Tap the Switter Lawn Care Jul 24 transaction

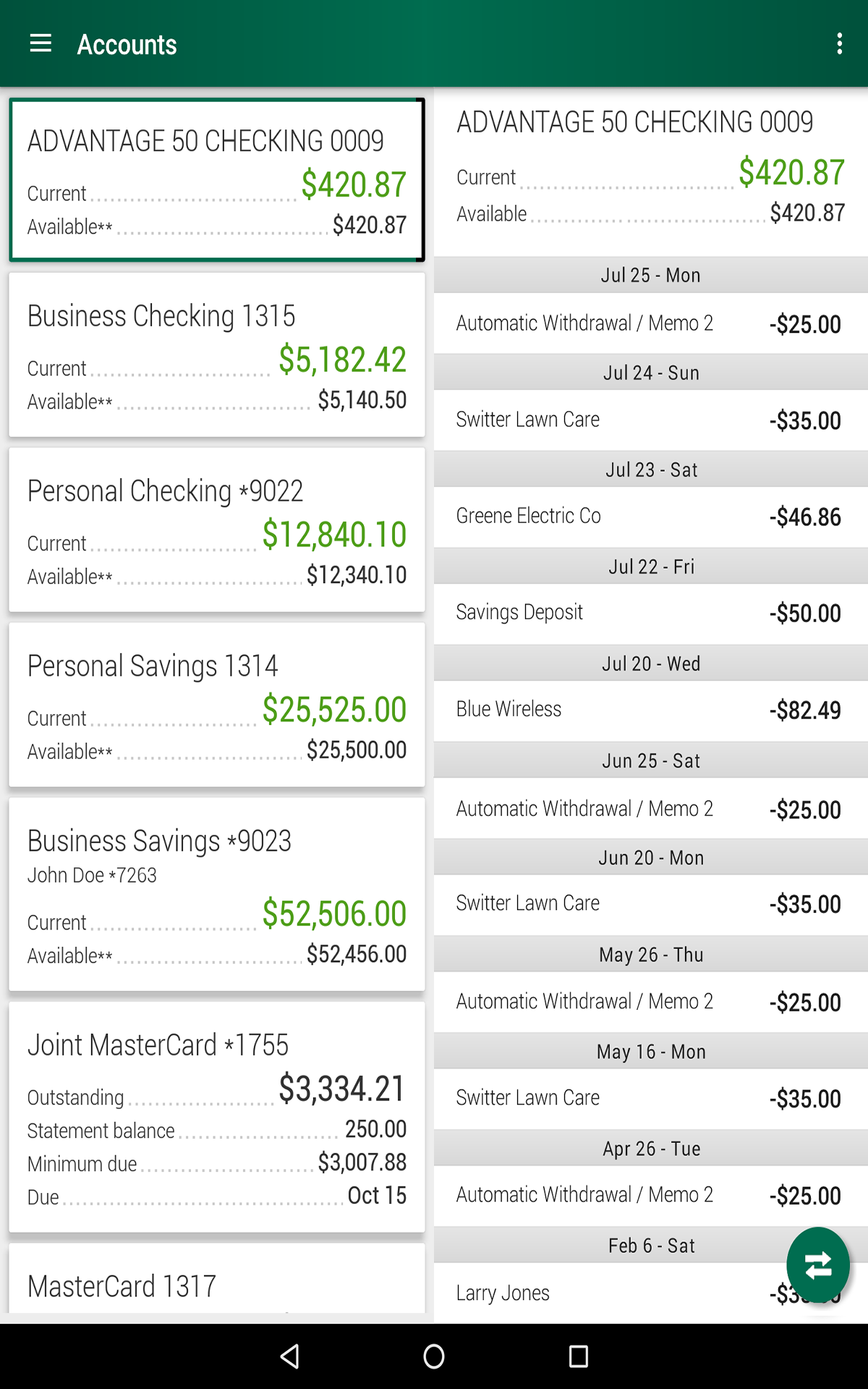pos(650,420)
